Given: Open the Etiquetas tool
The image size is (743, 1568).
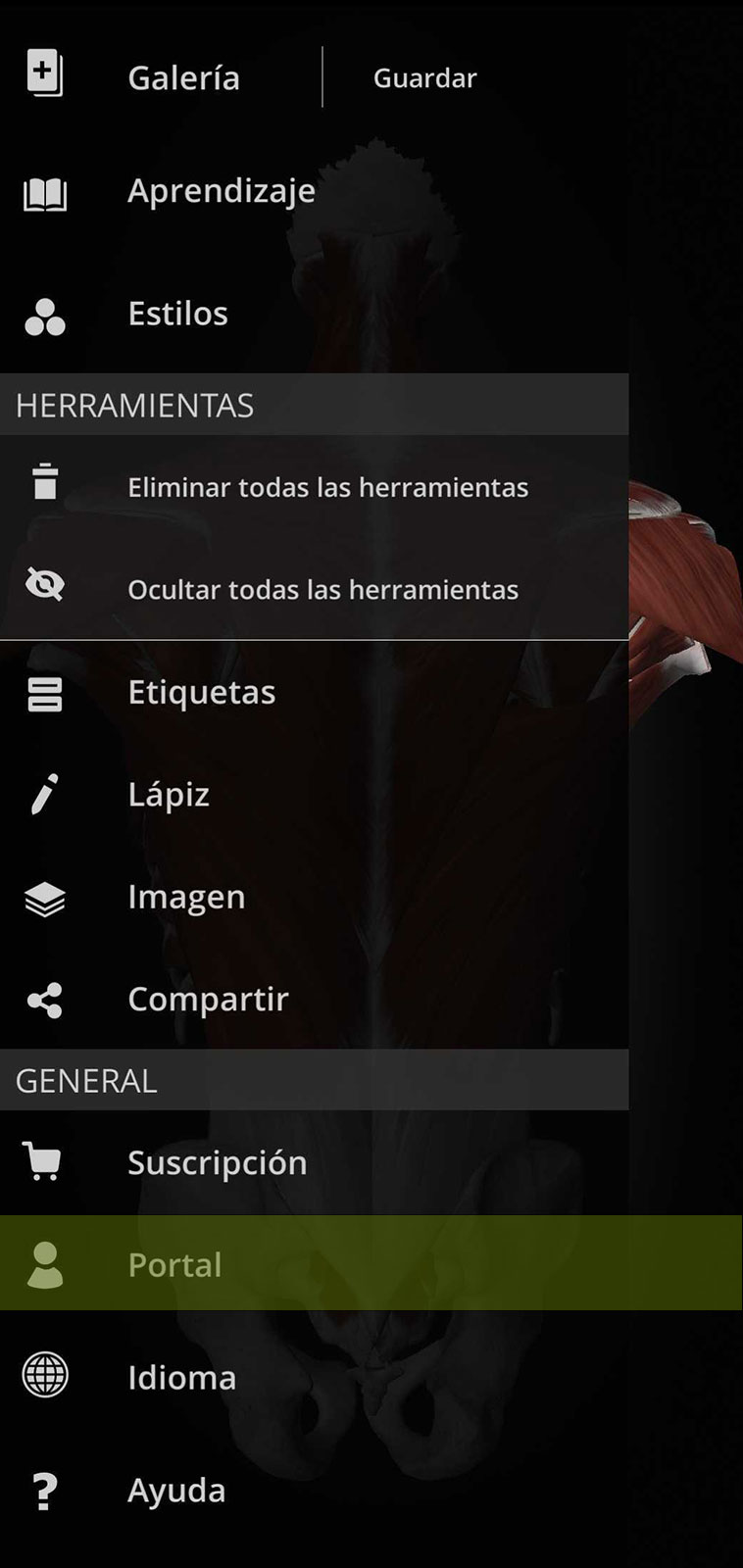Looking at the screenshot, I should pos(314,692).
